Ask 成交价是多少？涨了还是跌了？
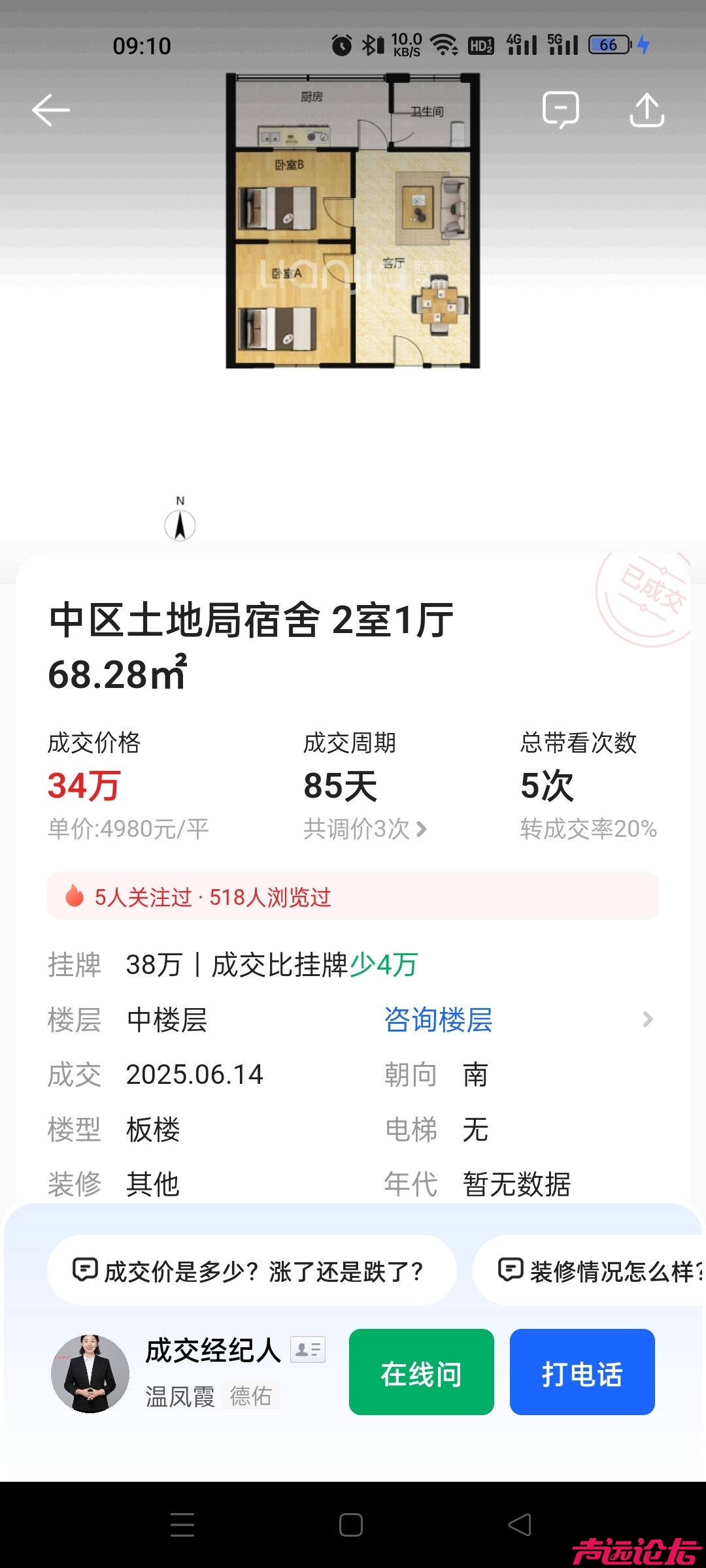706x1568 pixels. pyautogui.click(x=251, y=1271)
